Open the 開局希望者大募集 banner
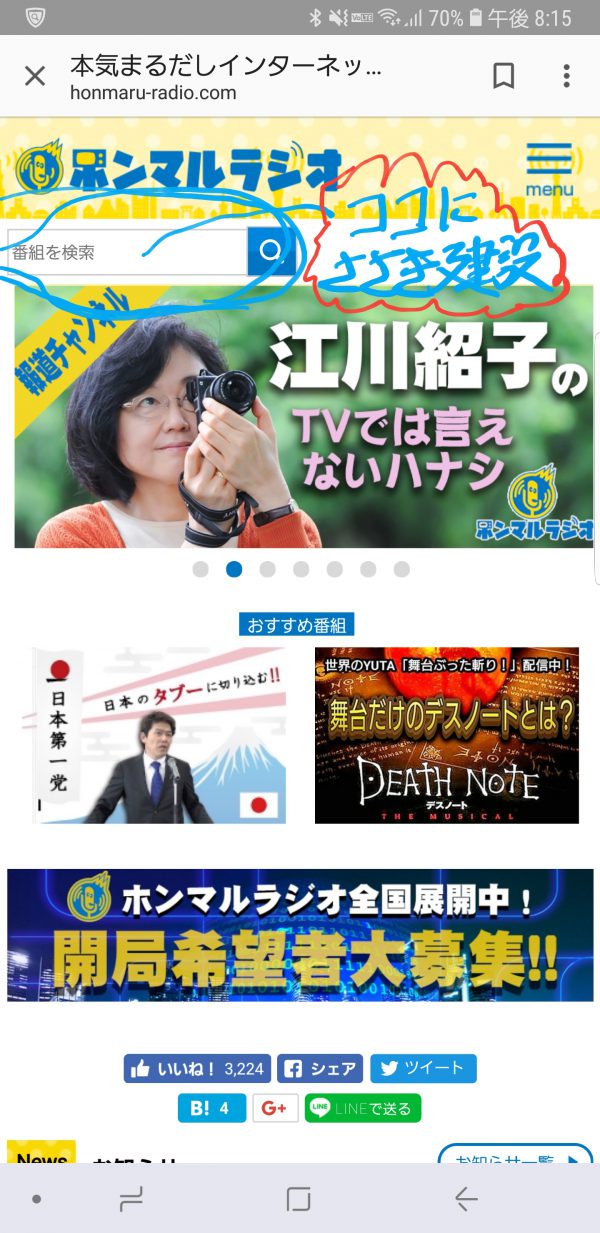 click(x=300, y=935)
